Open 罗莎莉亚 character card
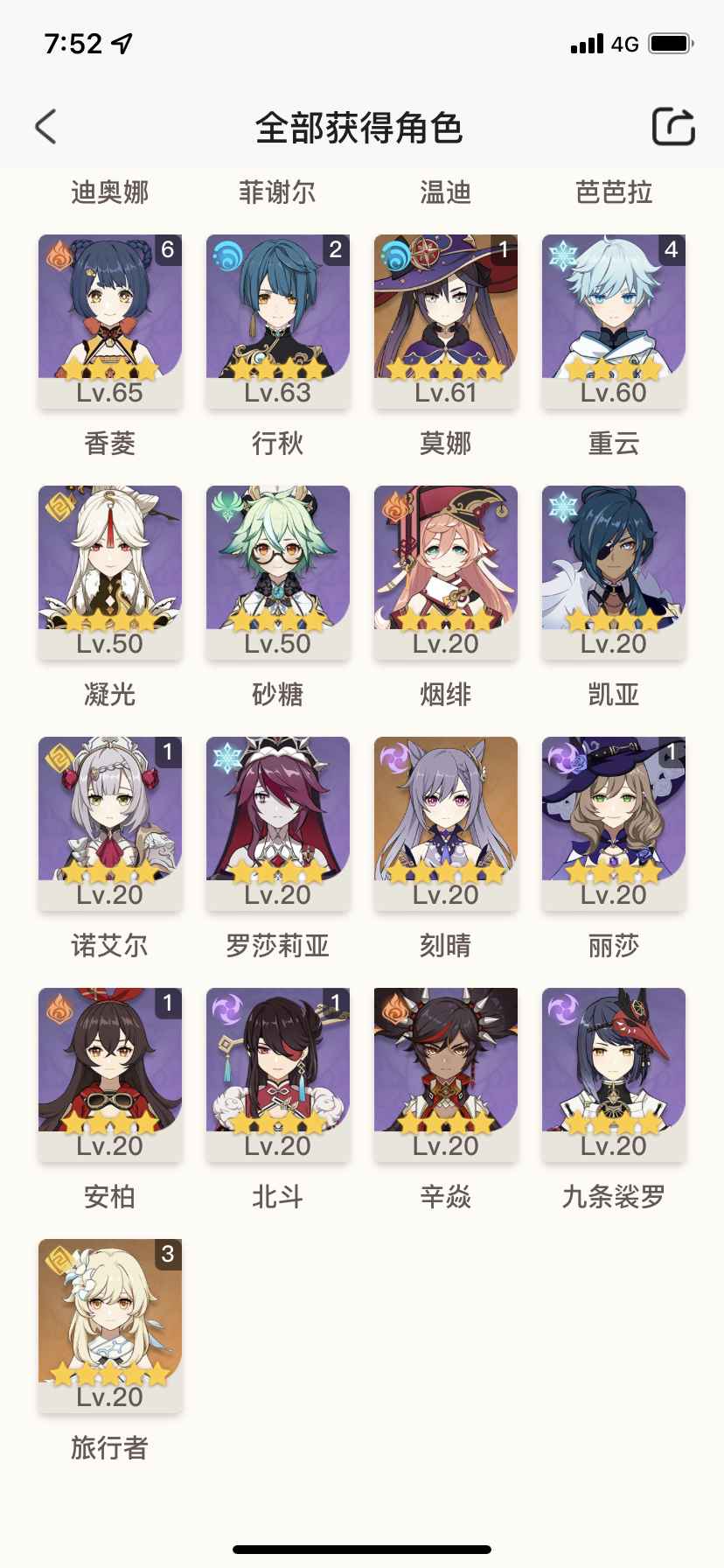The image size is (724, 1568). click(x=278, y=823)
